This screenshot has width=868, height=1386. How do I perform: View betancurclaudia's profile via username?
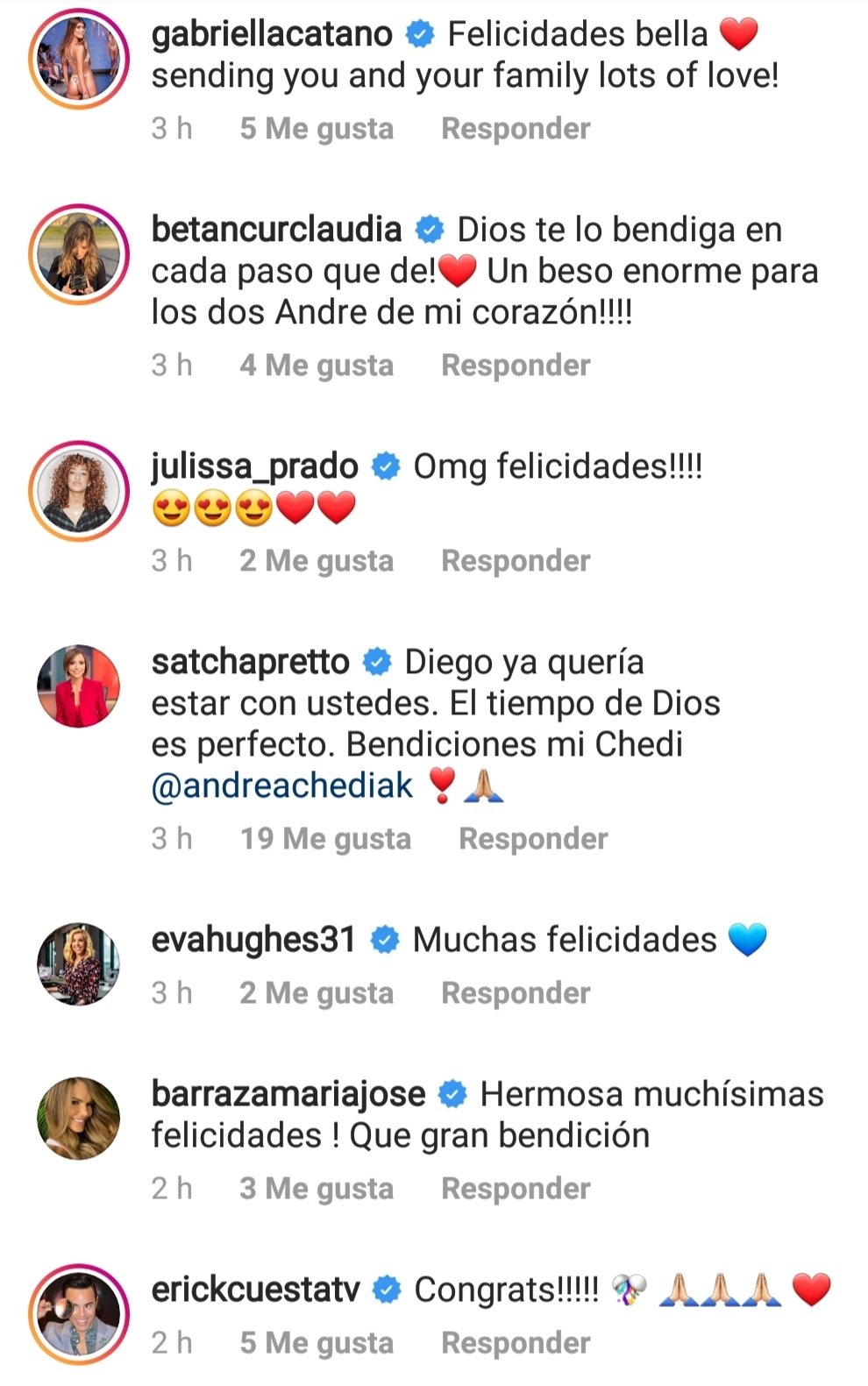276,230
